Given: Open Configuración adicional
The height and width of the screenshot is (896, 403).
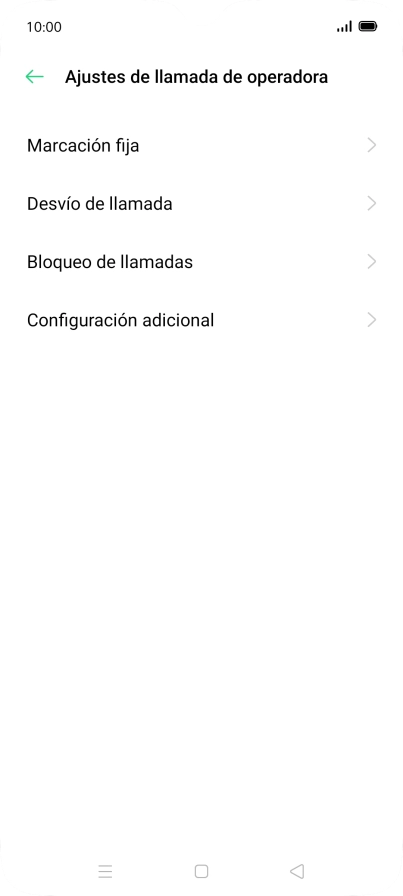Looking at the screenshot, I should pos(201,320).
